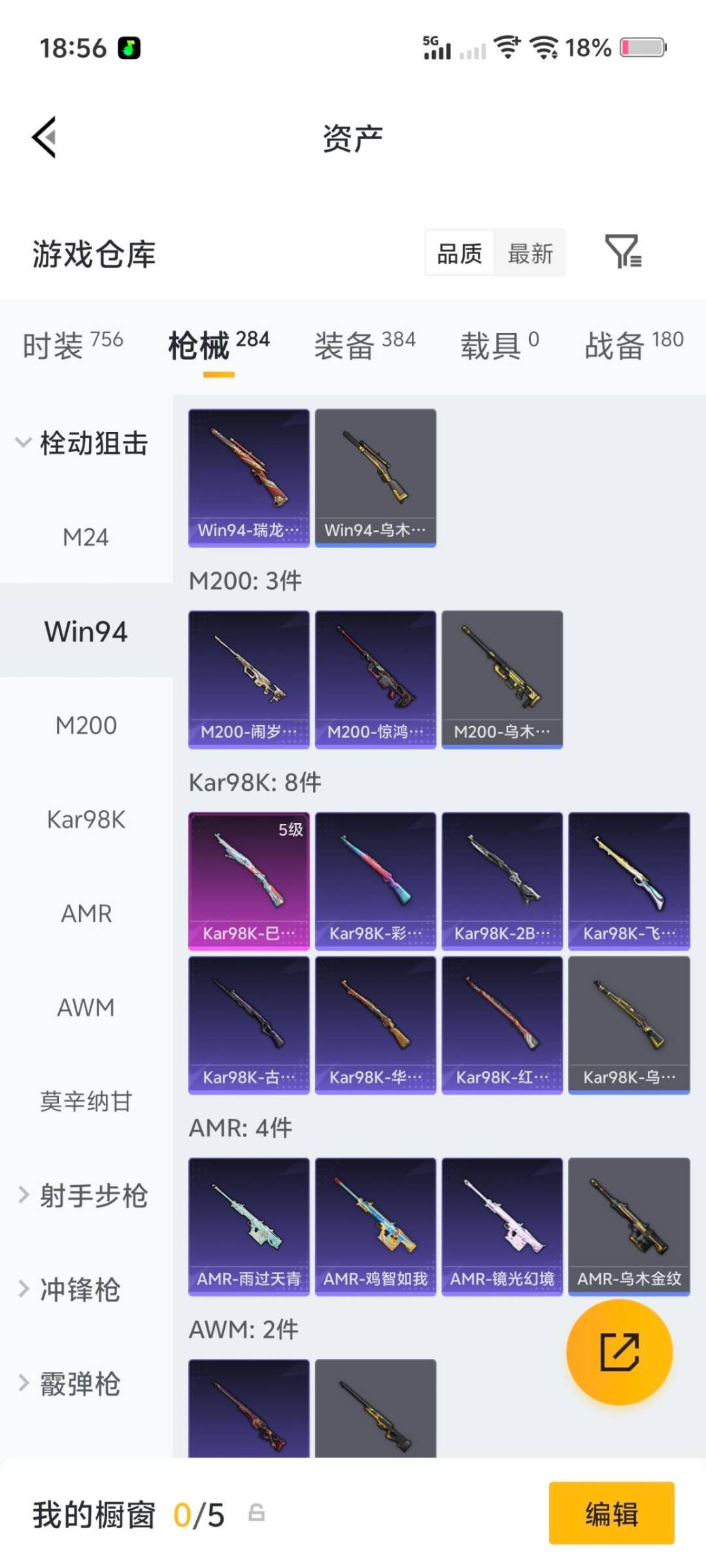
Task: Open the Kar98K-巴 skin marked 5级
Action: click(x=249, y=875)
